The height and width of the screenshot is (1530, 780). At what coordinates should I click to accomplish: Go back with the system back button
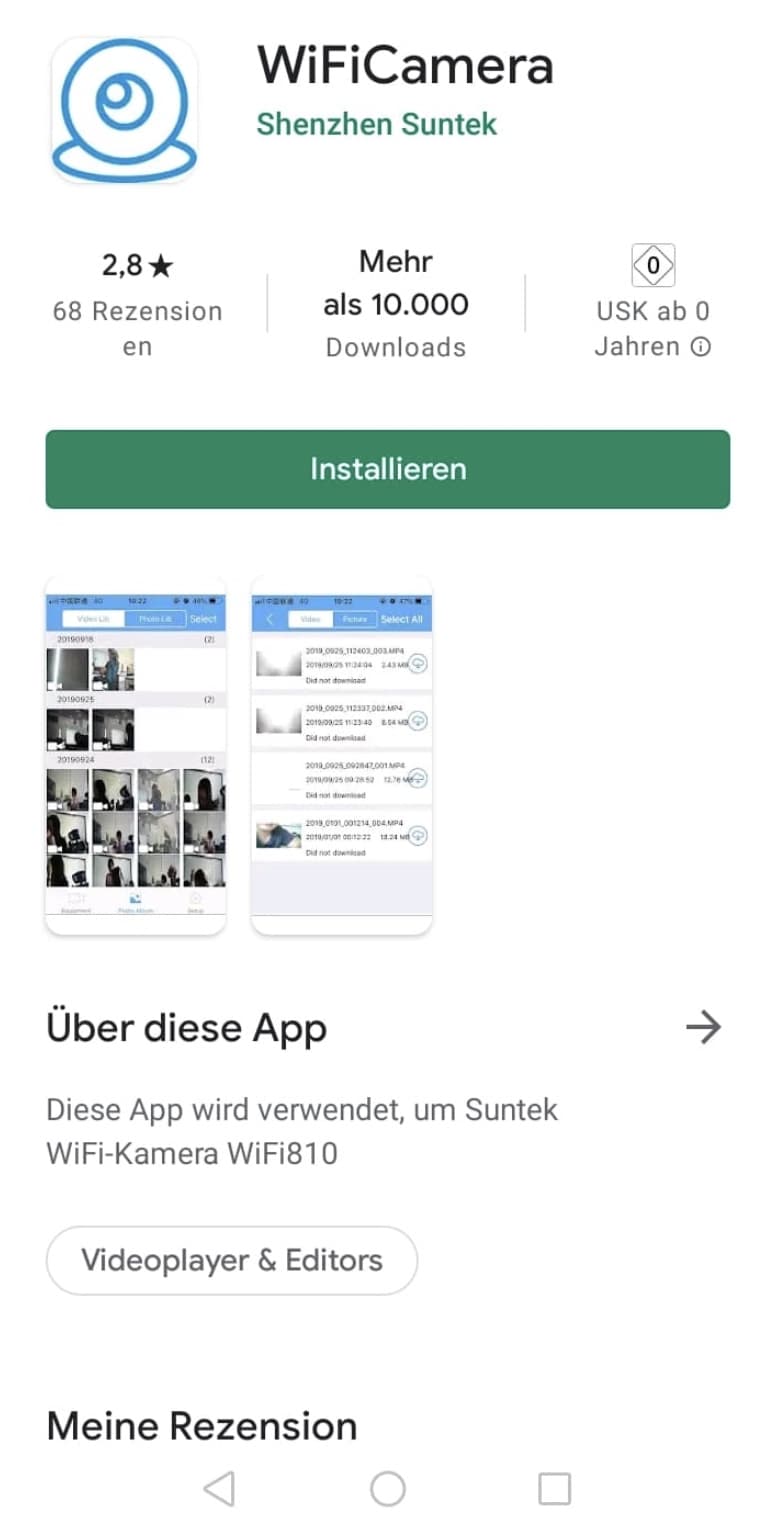click(x=219, y=1488)
